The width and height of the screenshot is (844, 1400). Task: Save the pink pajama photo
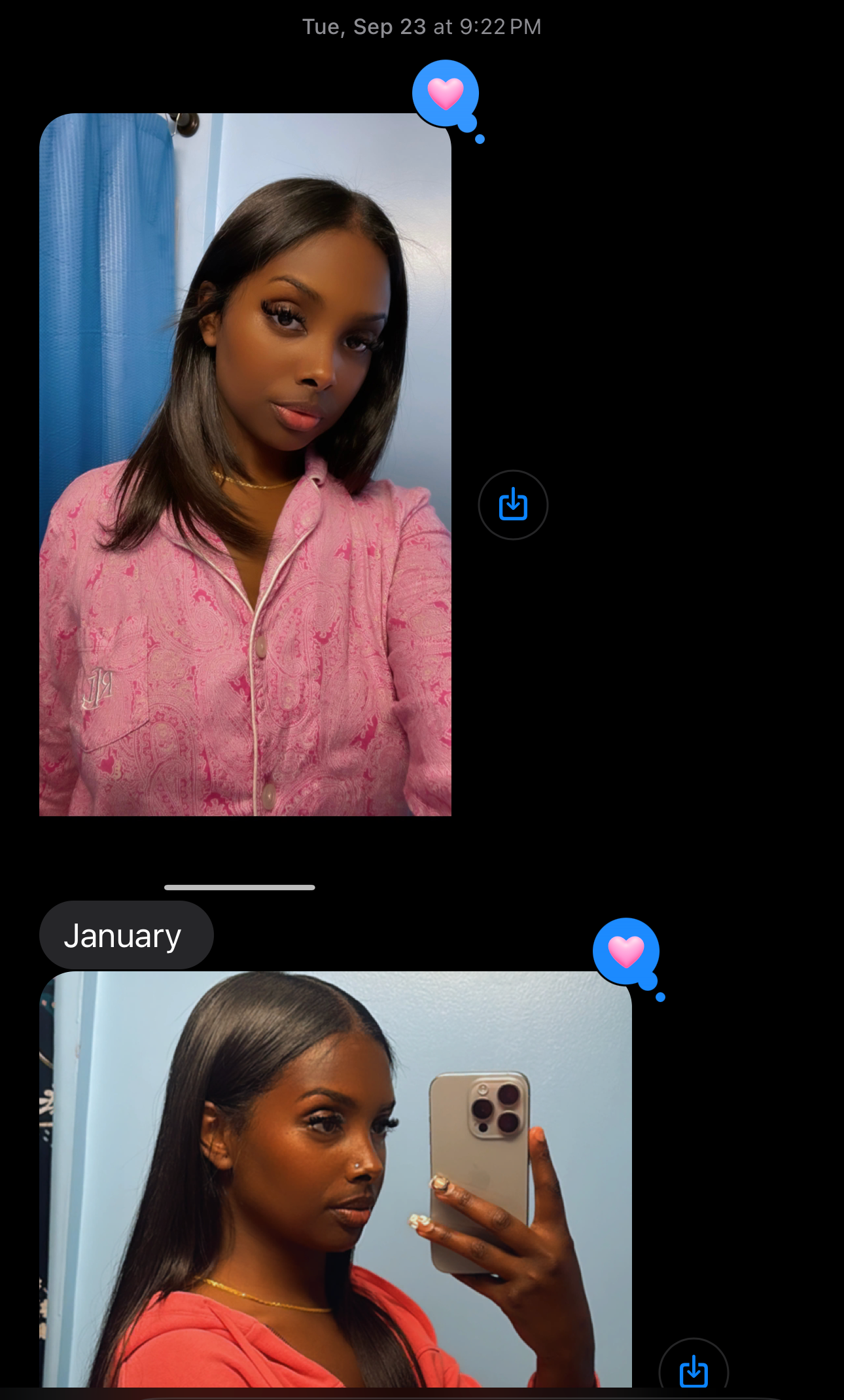coord(513,505)
